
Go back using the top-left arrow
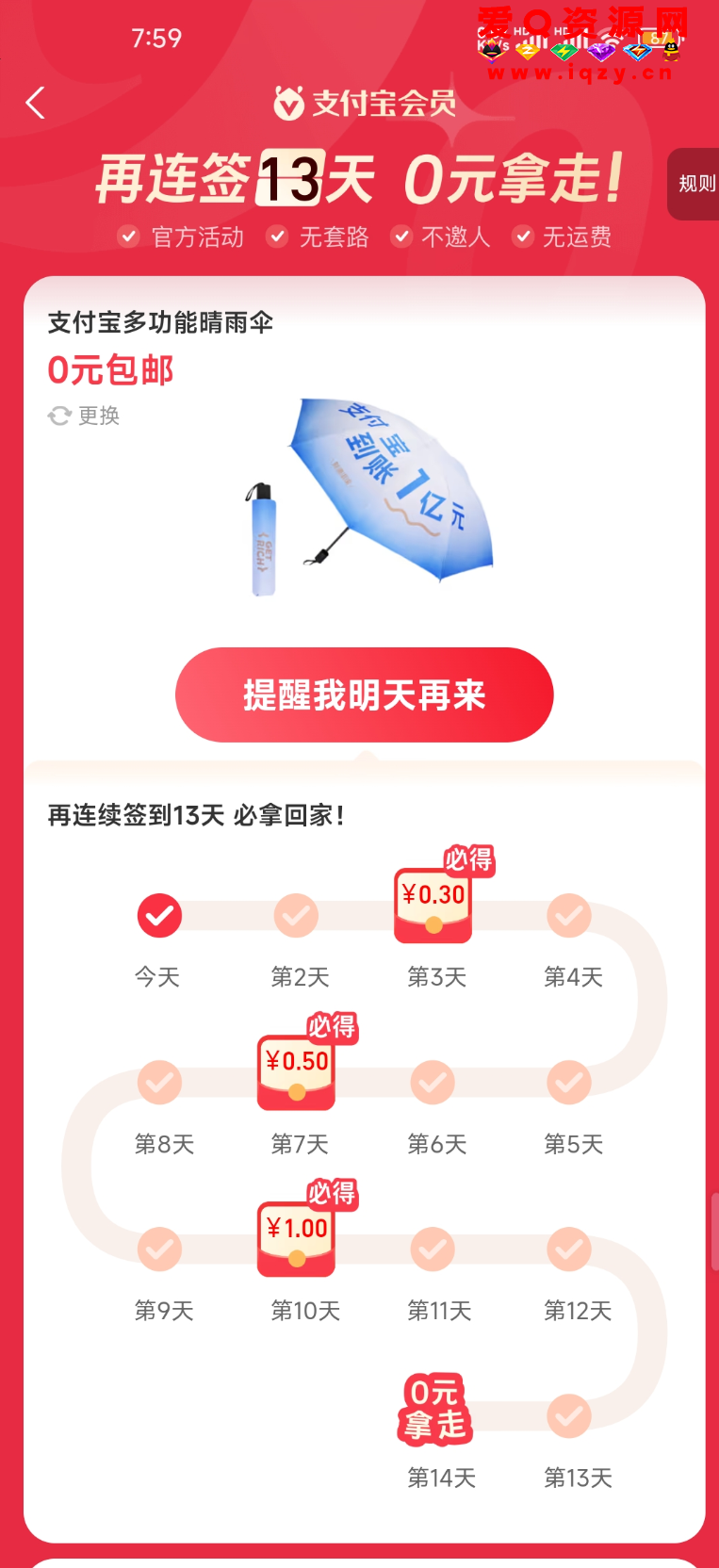[36, 103]
